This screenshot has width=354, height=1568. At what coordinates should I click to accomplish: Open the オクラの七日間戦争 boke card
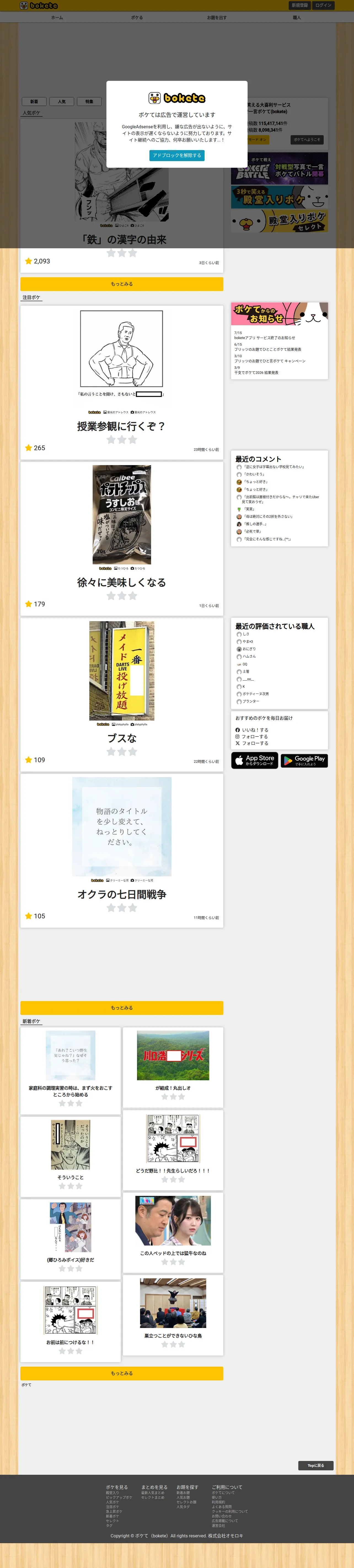122,850
